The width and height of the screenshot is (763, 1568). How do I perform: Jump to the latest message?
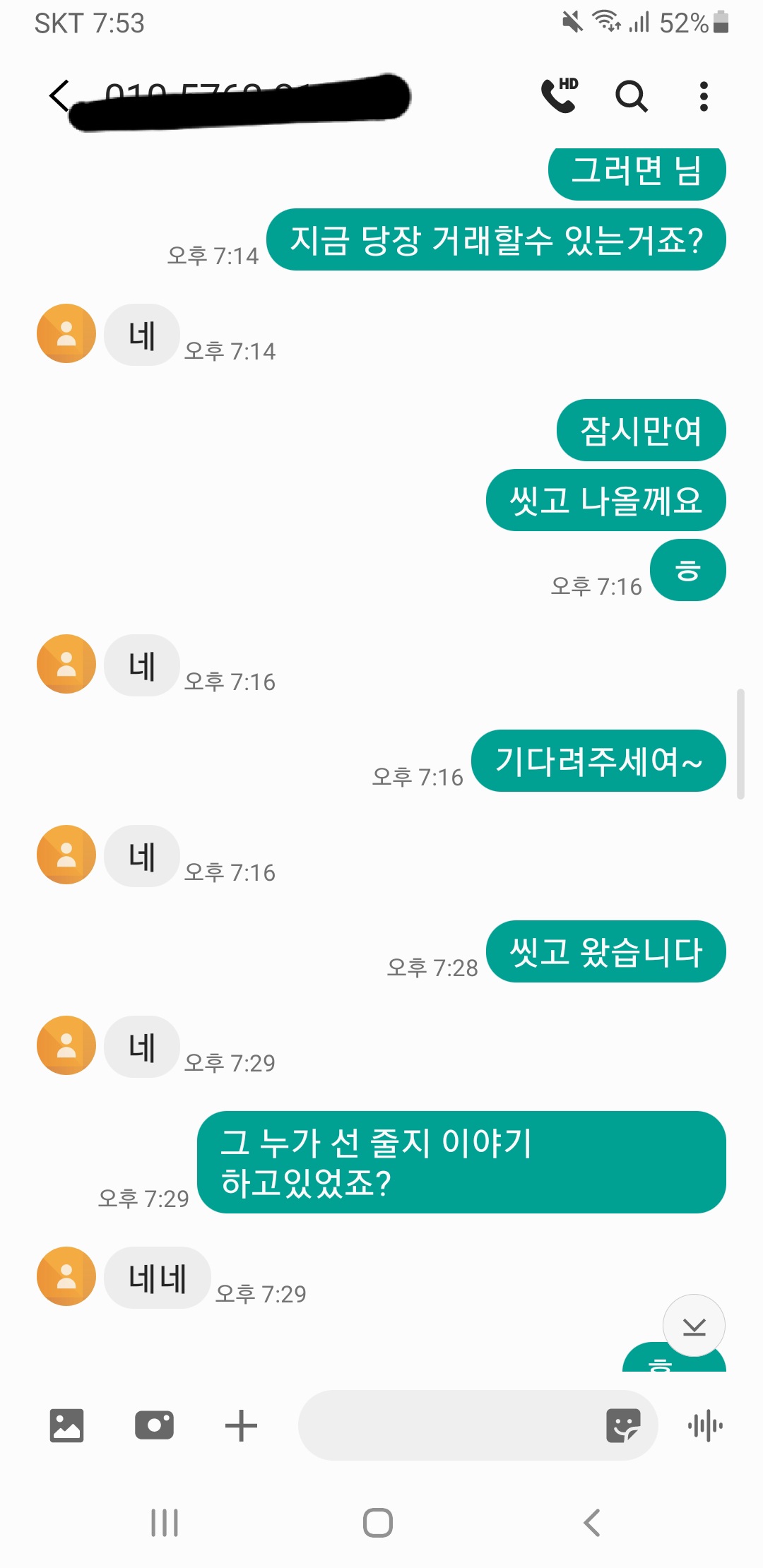click(694, 1326)
